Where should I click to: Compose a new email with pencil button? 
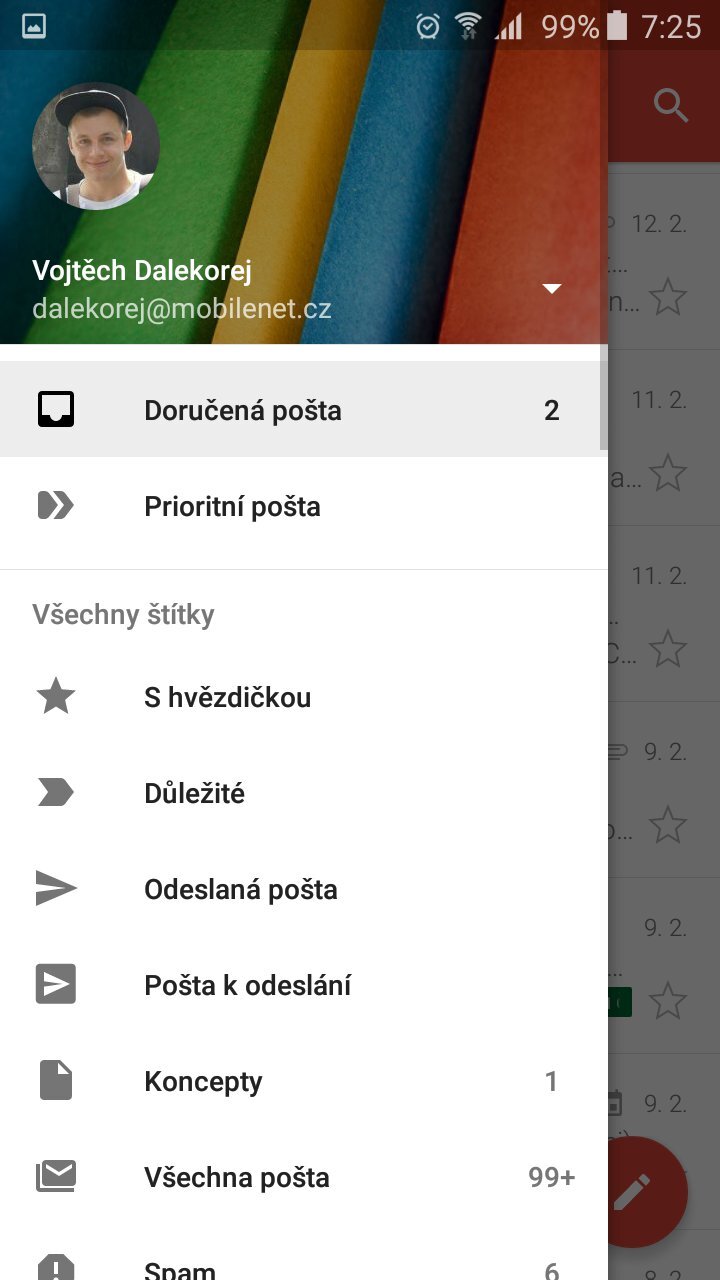pos(648,1191)
